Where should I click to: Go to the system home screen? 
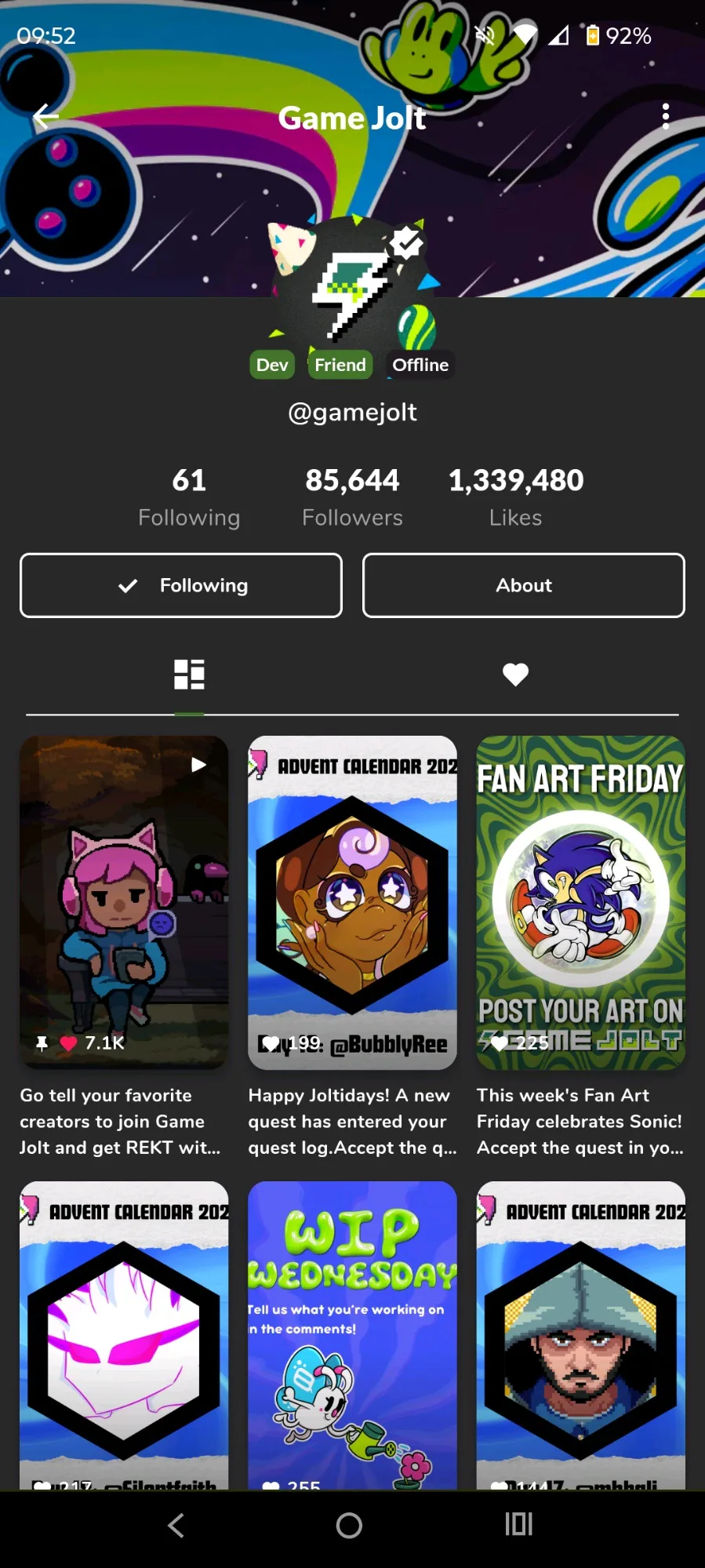(349, 1526)
